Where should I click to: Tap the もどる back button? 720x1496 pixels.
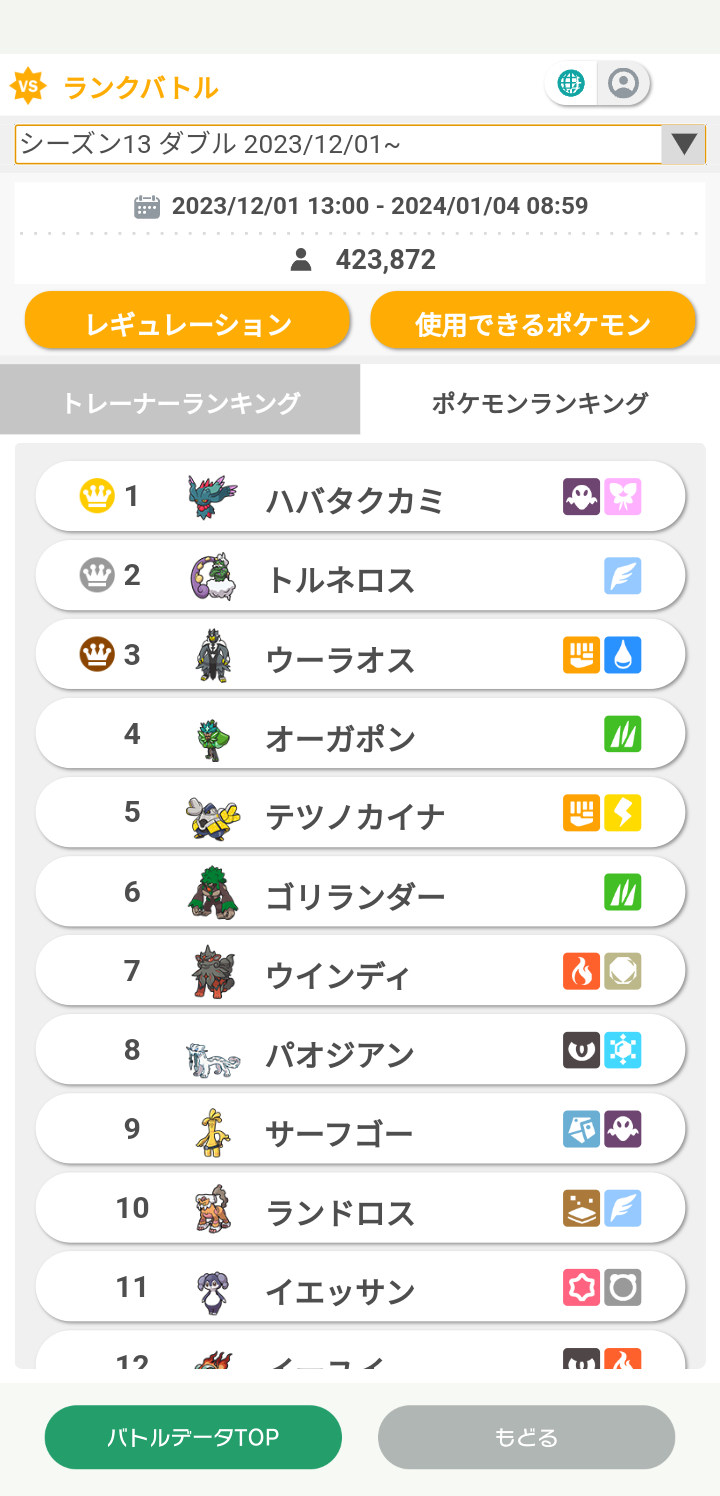pos(526,1437)
